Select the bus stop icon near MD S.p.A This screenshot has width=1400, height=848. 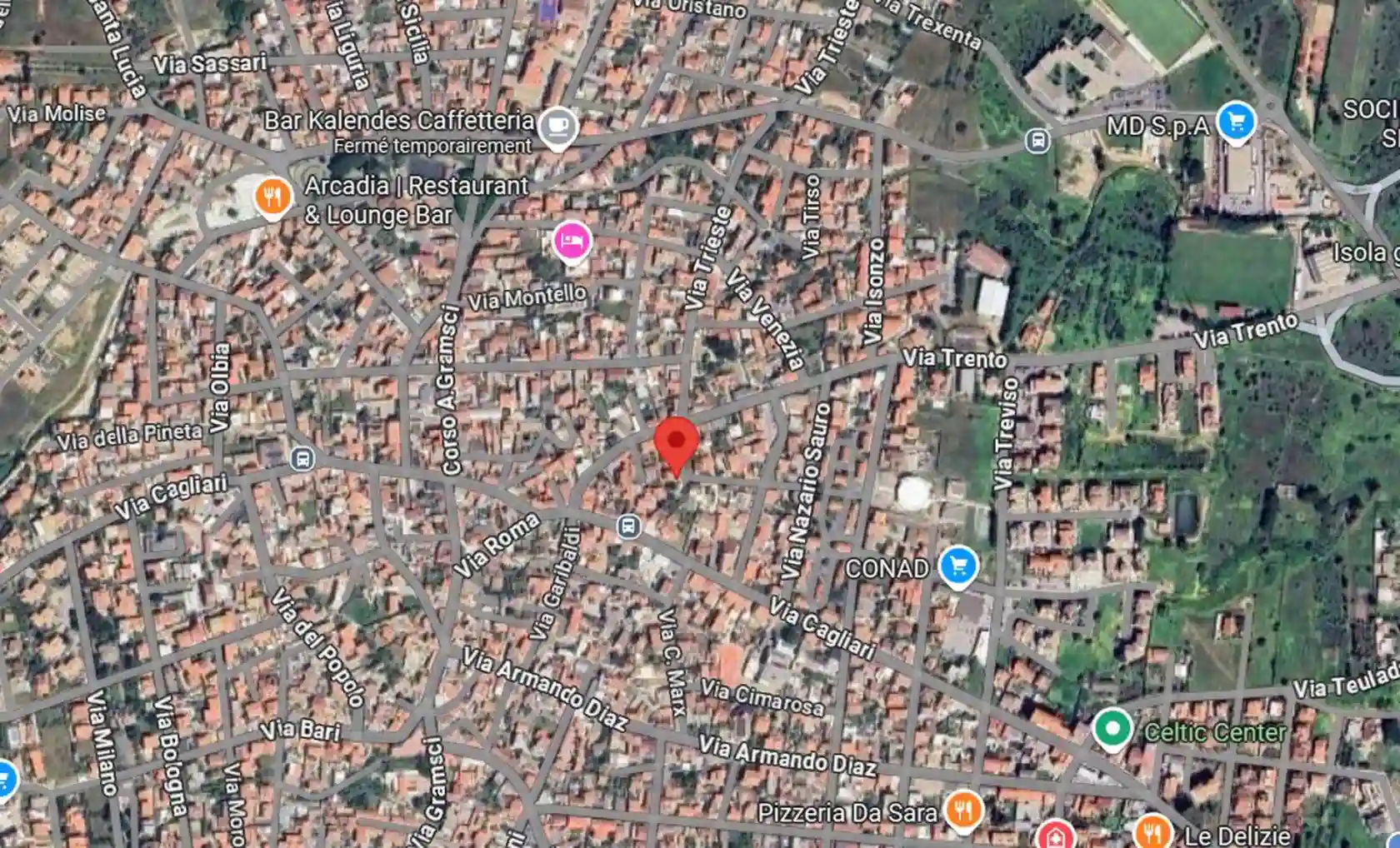coord(1037,141)
